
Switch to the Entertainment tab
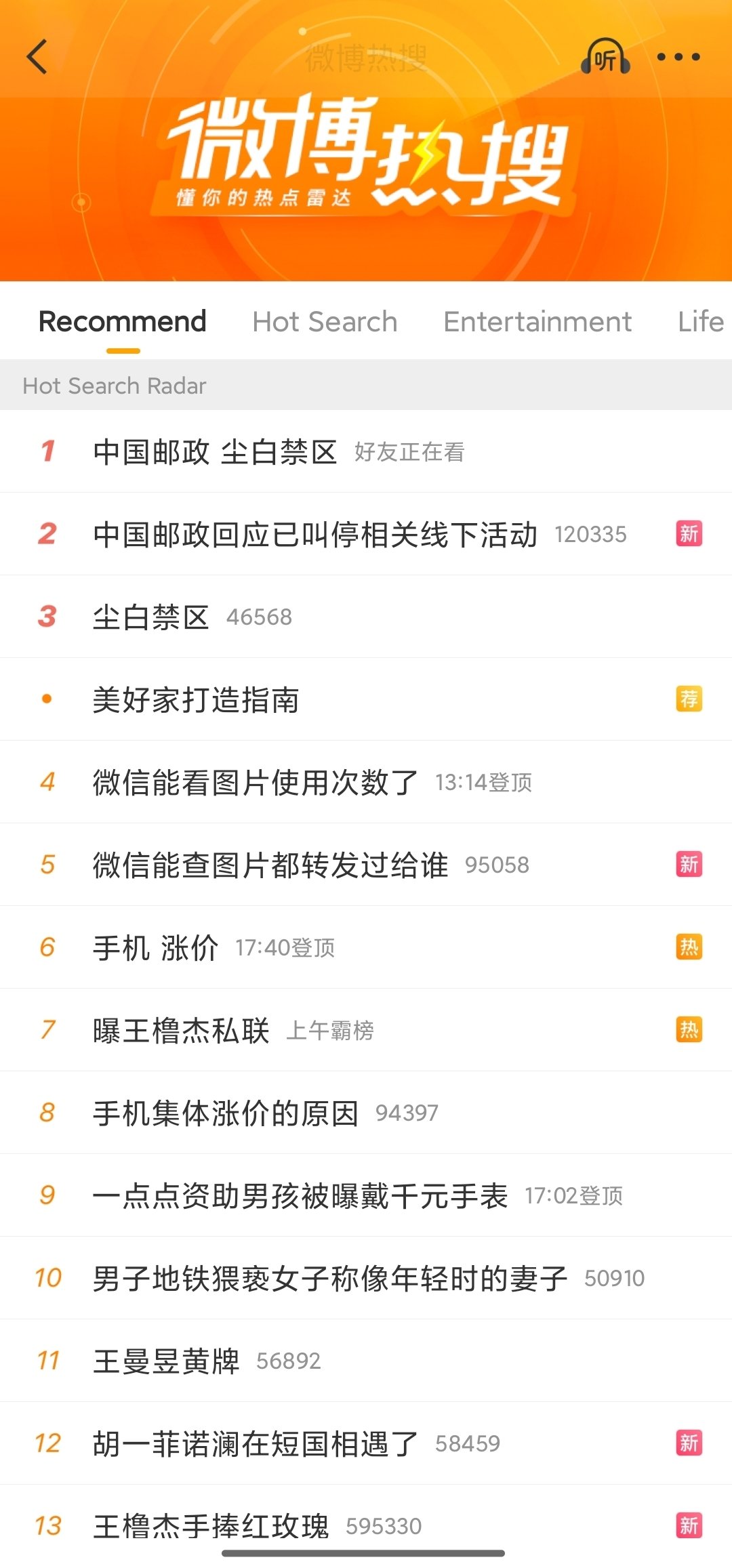[537, 322]
